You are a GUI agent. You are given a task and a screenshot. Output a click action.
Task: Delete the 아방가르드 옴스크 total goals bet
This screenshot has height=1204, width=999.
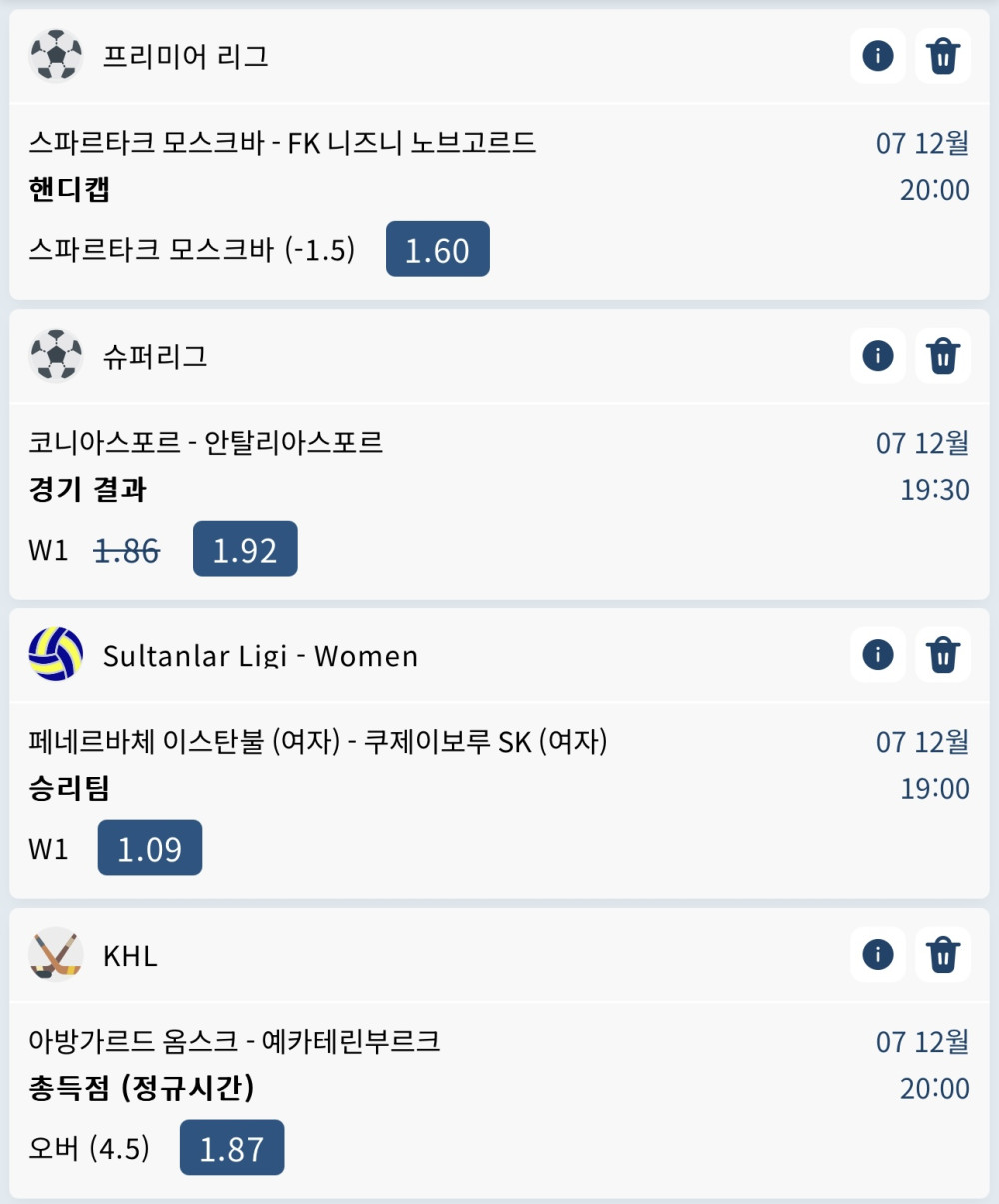tap(943, 955)
